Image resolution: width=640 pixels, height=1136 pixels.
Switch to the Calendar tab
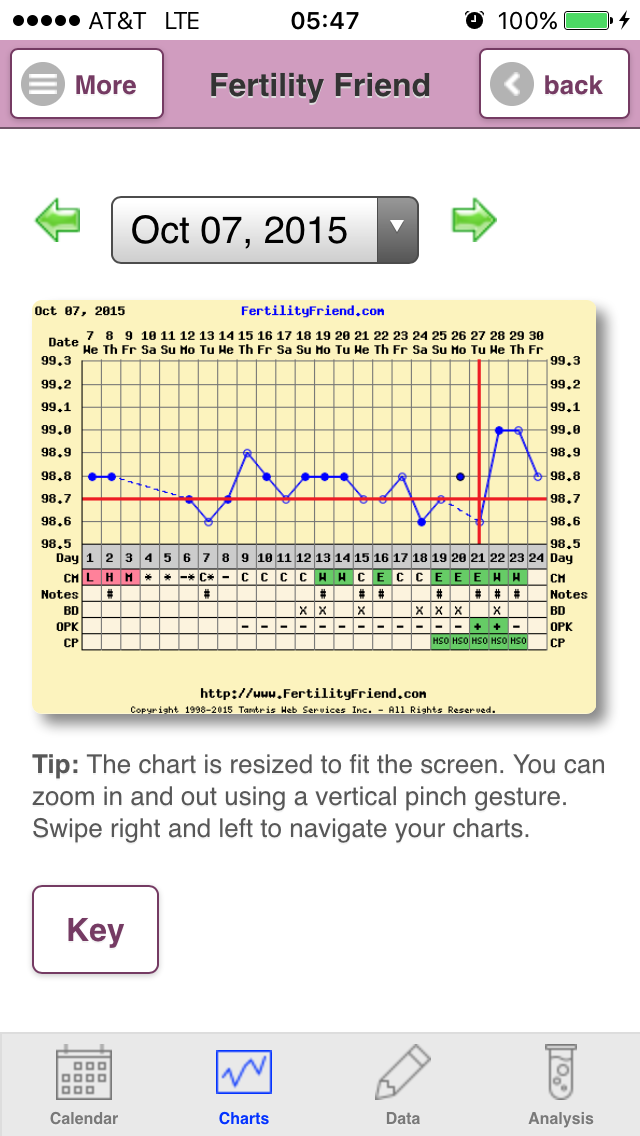point(84,1086)
